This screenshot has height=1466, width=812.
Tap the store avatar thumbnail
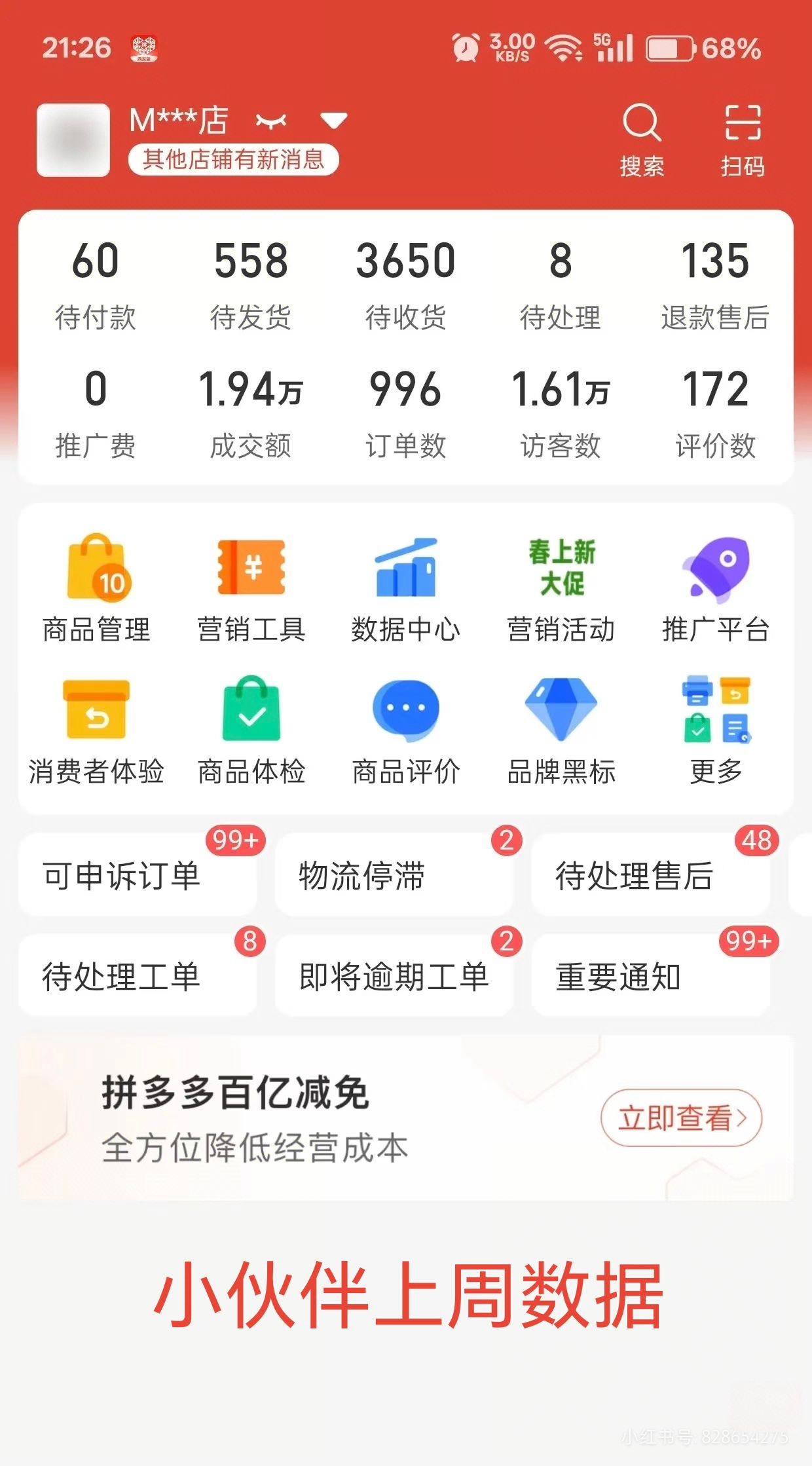[73, 141]
